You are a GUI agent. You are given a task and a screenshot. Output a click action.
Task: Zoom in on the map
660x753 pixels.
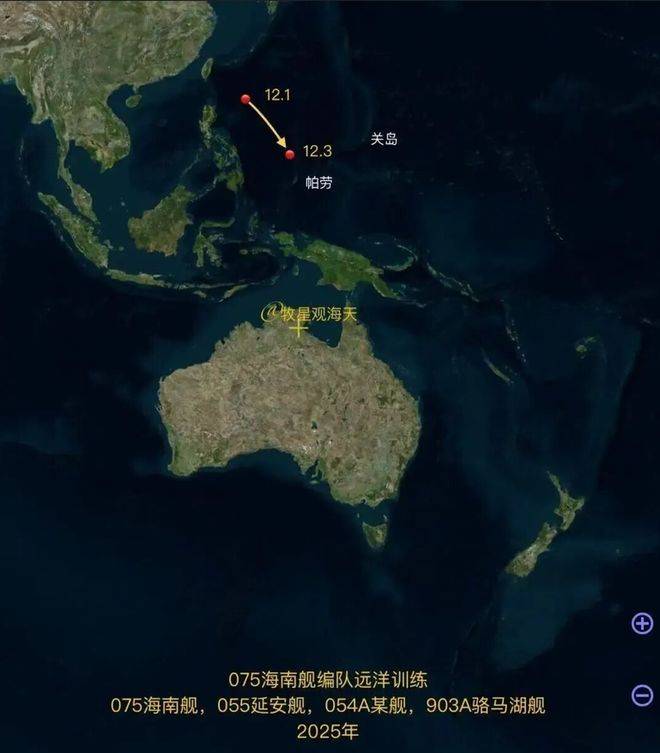[642, 623]
